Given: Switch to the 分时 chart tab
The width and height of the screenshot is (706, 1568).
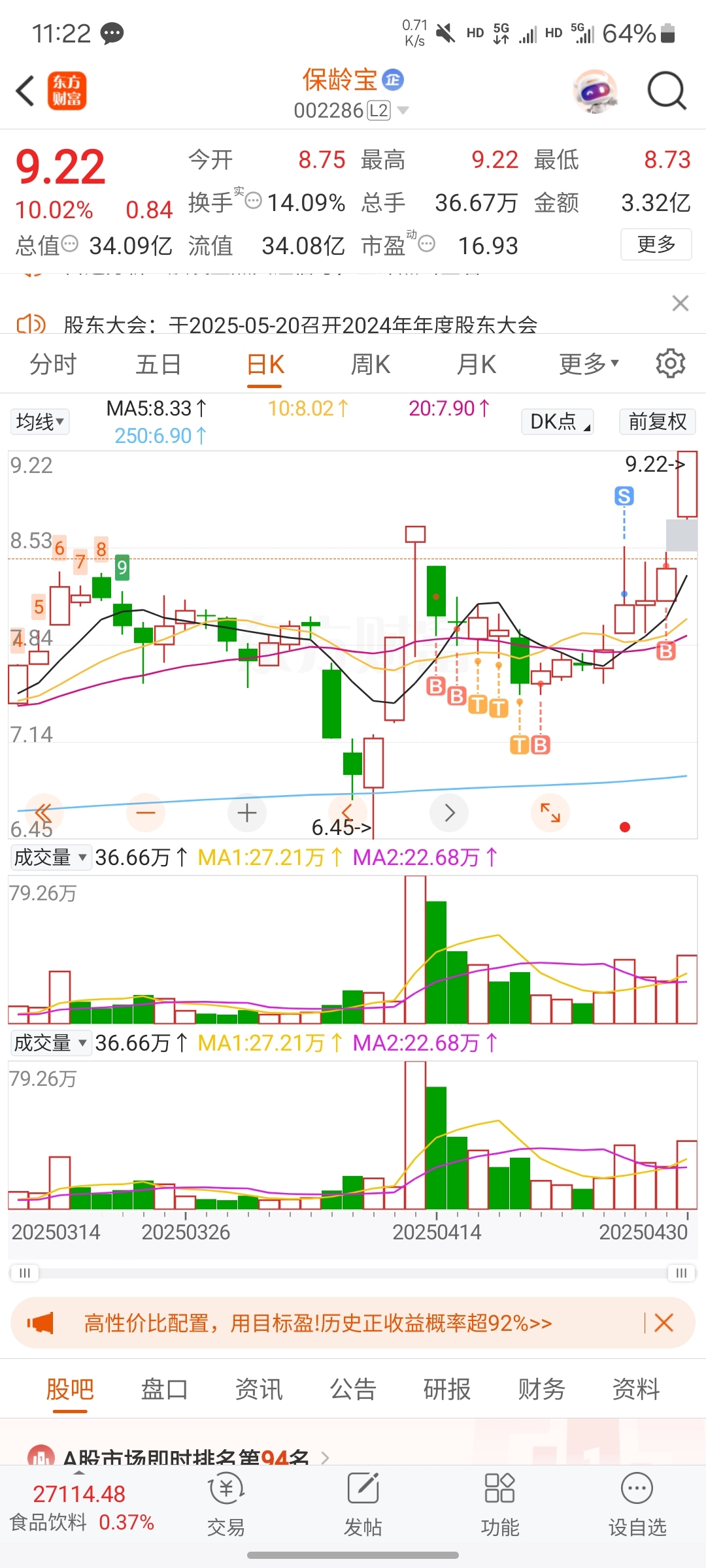Looking at the screenshot, I should click(x=53, y=365).
